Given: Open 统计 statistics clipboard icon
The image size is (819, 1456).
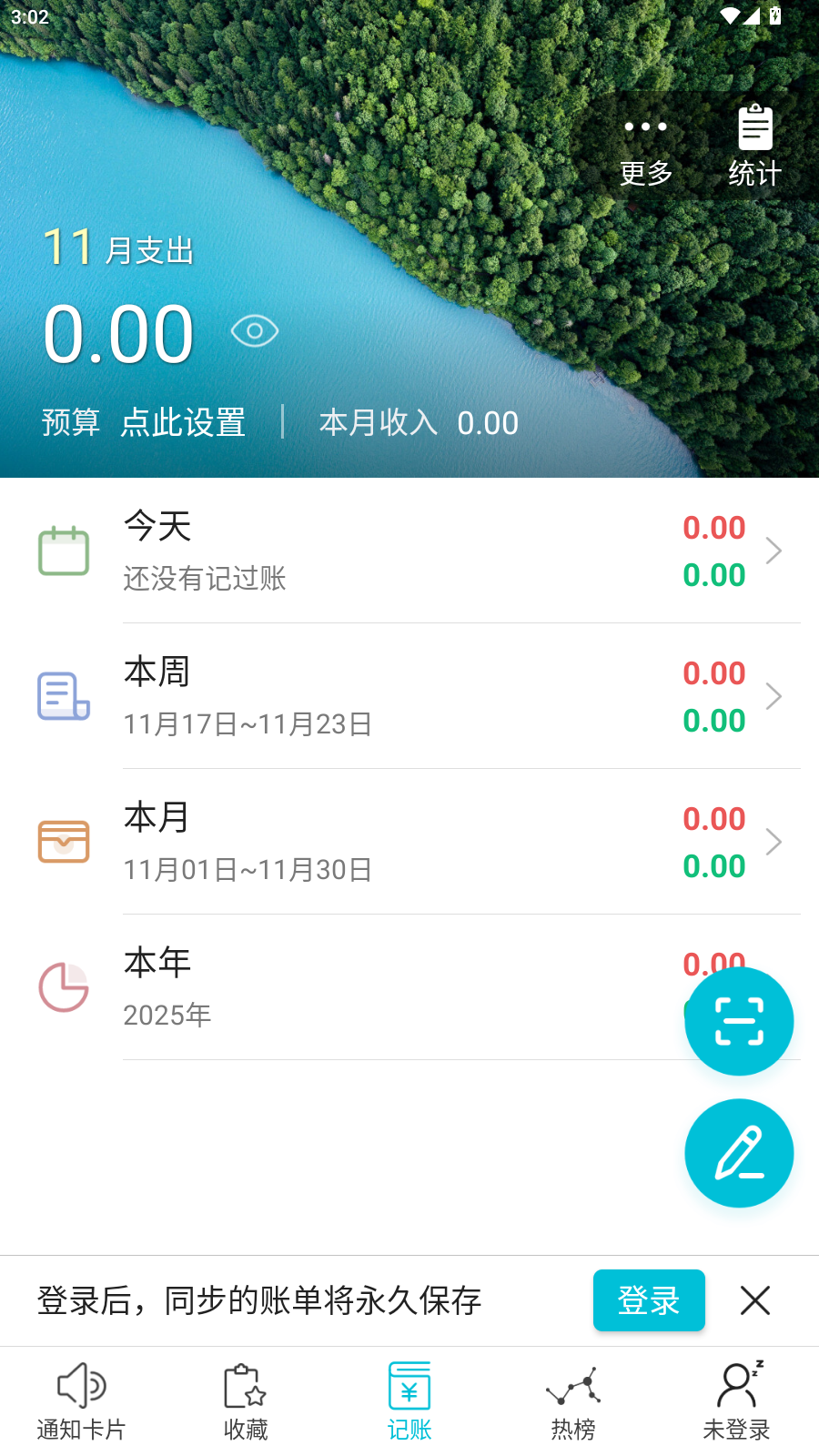Looking at the screenshot, I should pyautogui.click(x=754, y=127).
